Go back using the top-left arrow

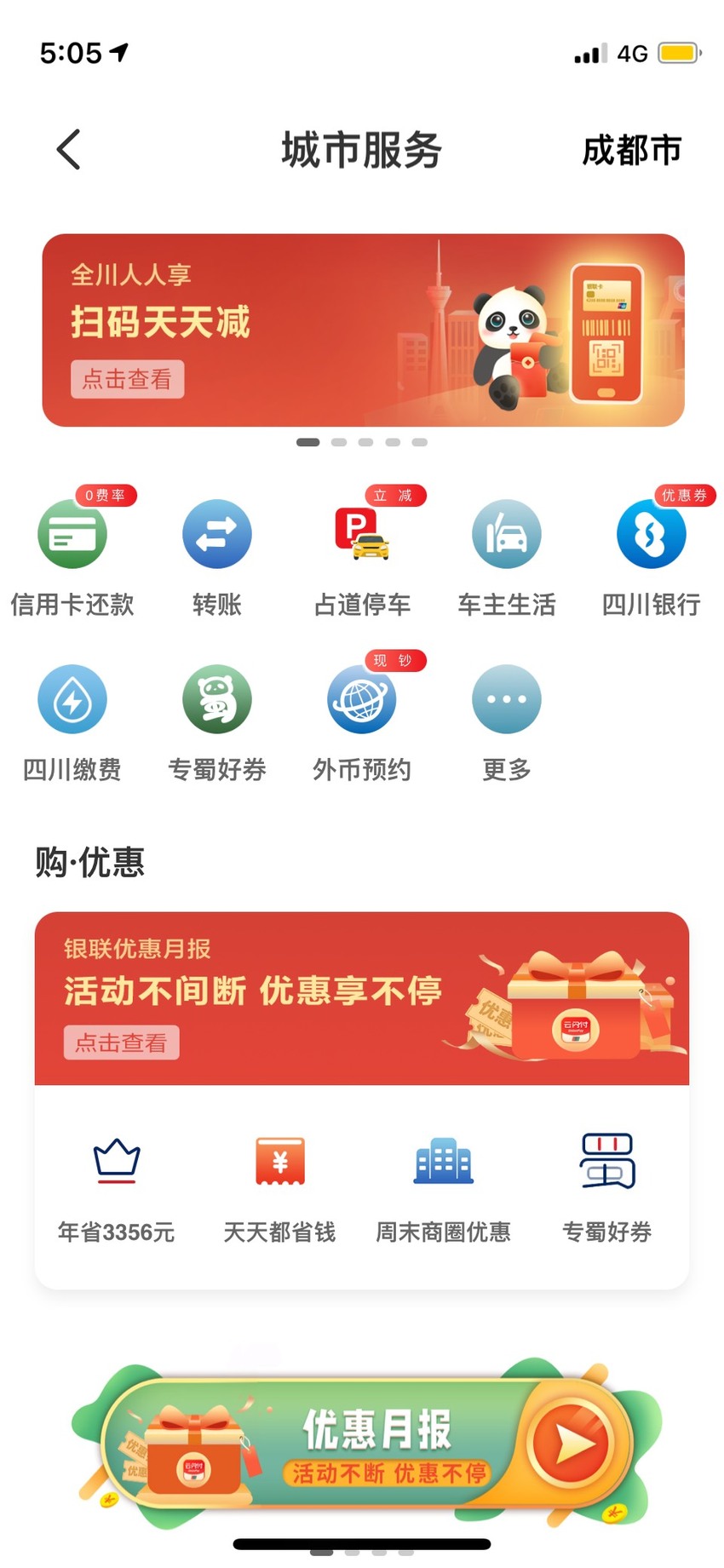click(x=69, y=150)
